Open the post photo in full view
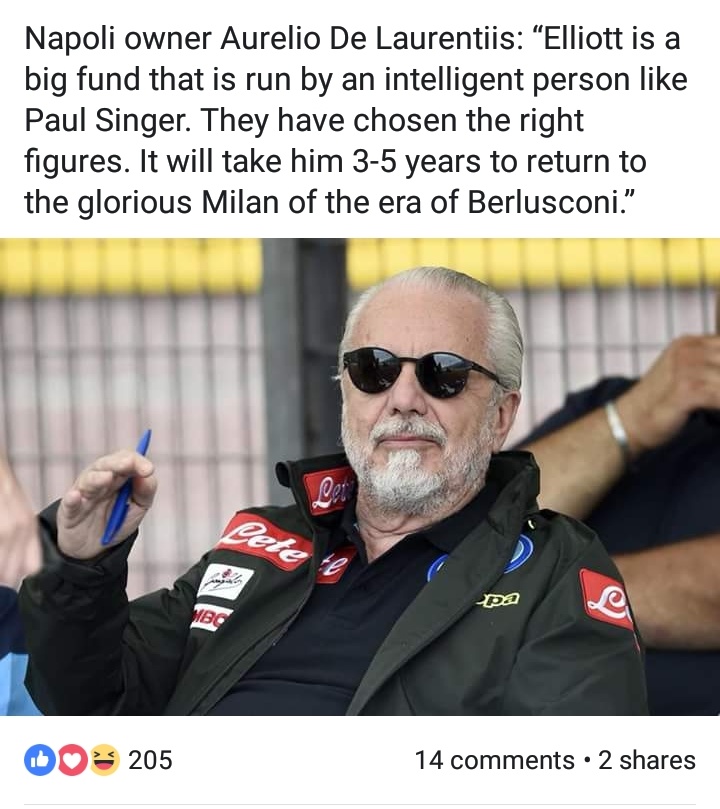Image resolution: width=720 pixels, height=809 pixels. (360, 476)
